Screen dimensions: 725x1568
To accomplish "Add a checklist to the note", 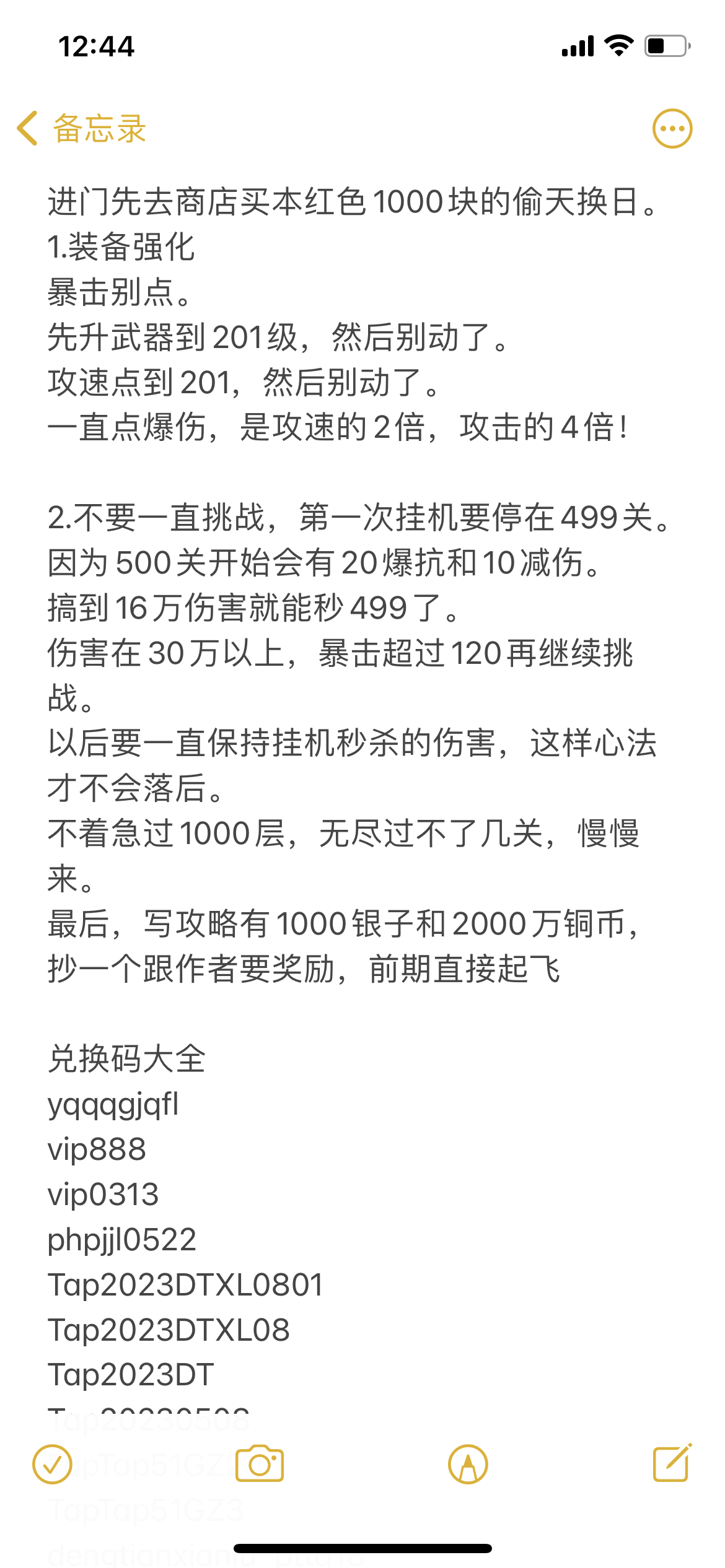I will tap(53, 1465).
